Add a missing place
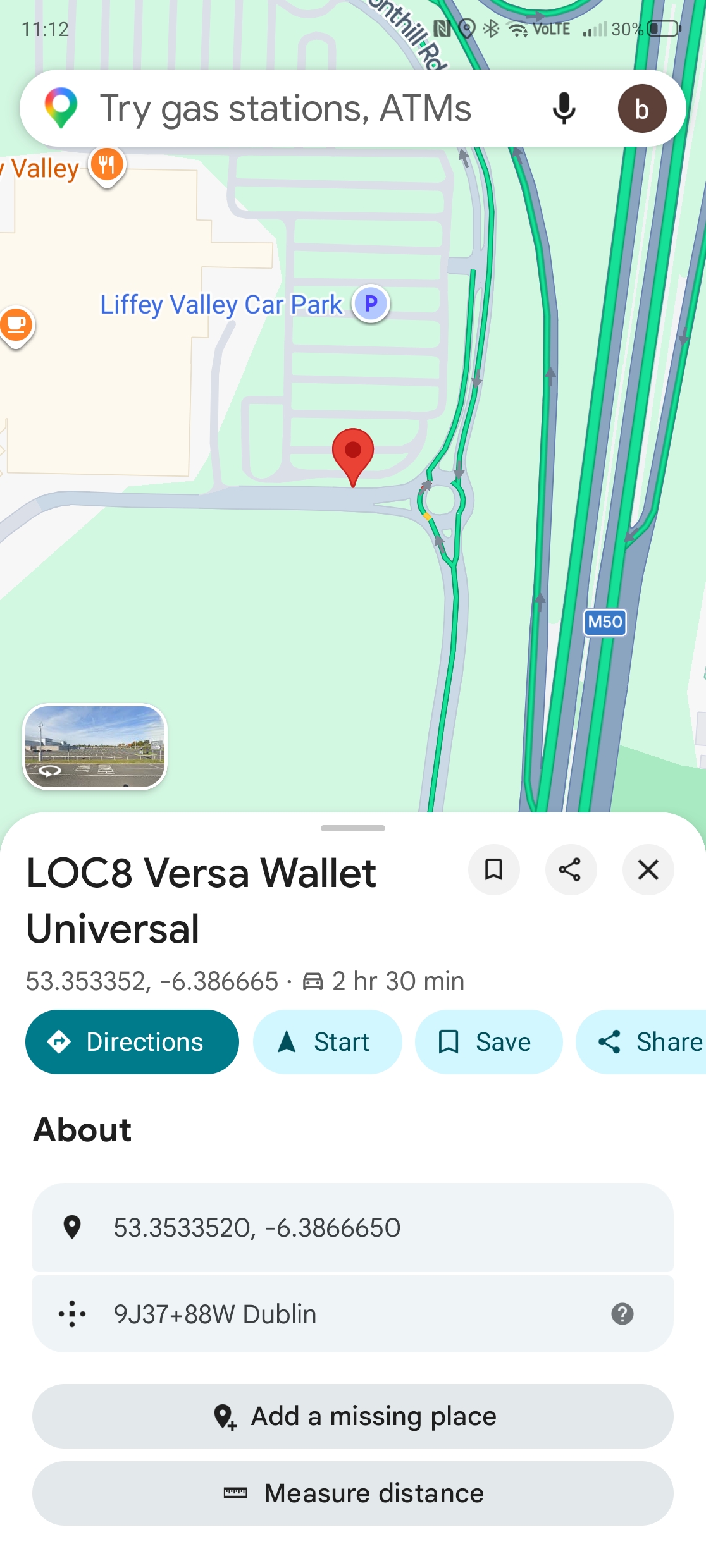Image resolution: width=706 pixels, height=1568 pixels. click(353, 1416)
